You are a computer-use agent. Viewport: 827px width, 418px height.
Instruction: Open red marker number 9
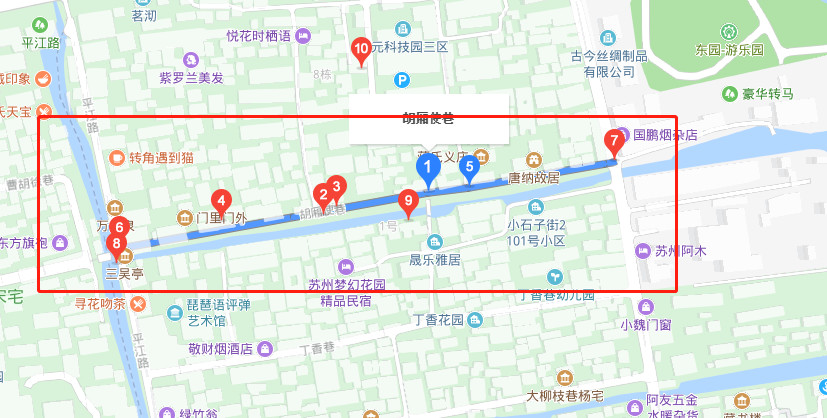(407, 200)
